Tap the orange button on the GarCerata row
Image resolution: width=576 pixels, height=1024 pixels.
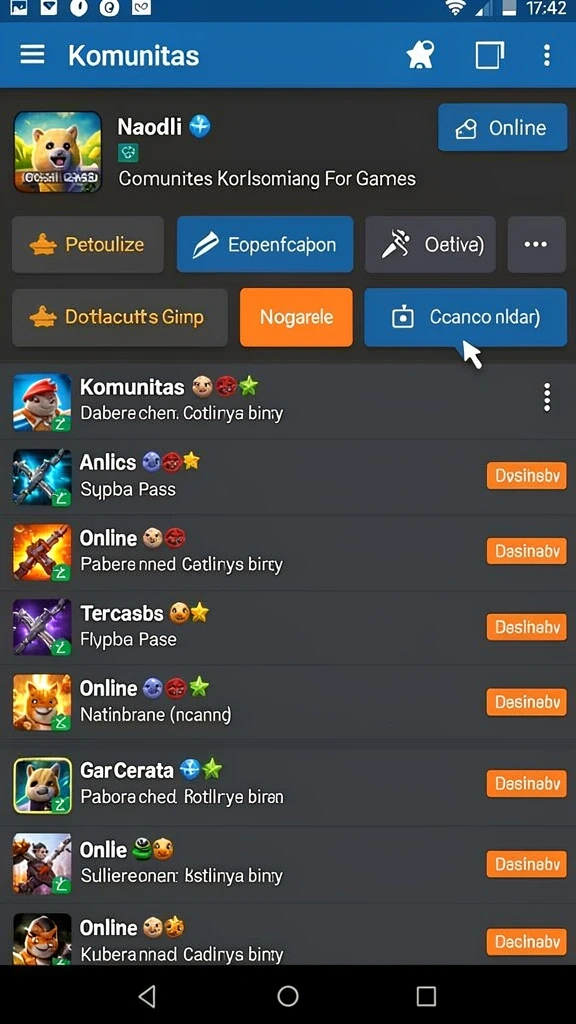[x=526, y=783]
